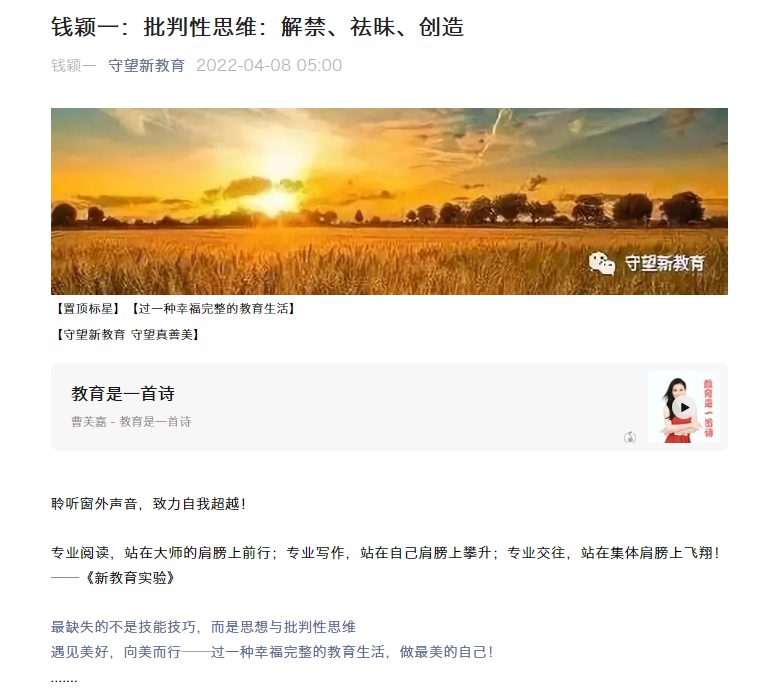Tap the 守望新教育 wheat field banner image
The image size is (774, 696).
[389, 201]
